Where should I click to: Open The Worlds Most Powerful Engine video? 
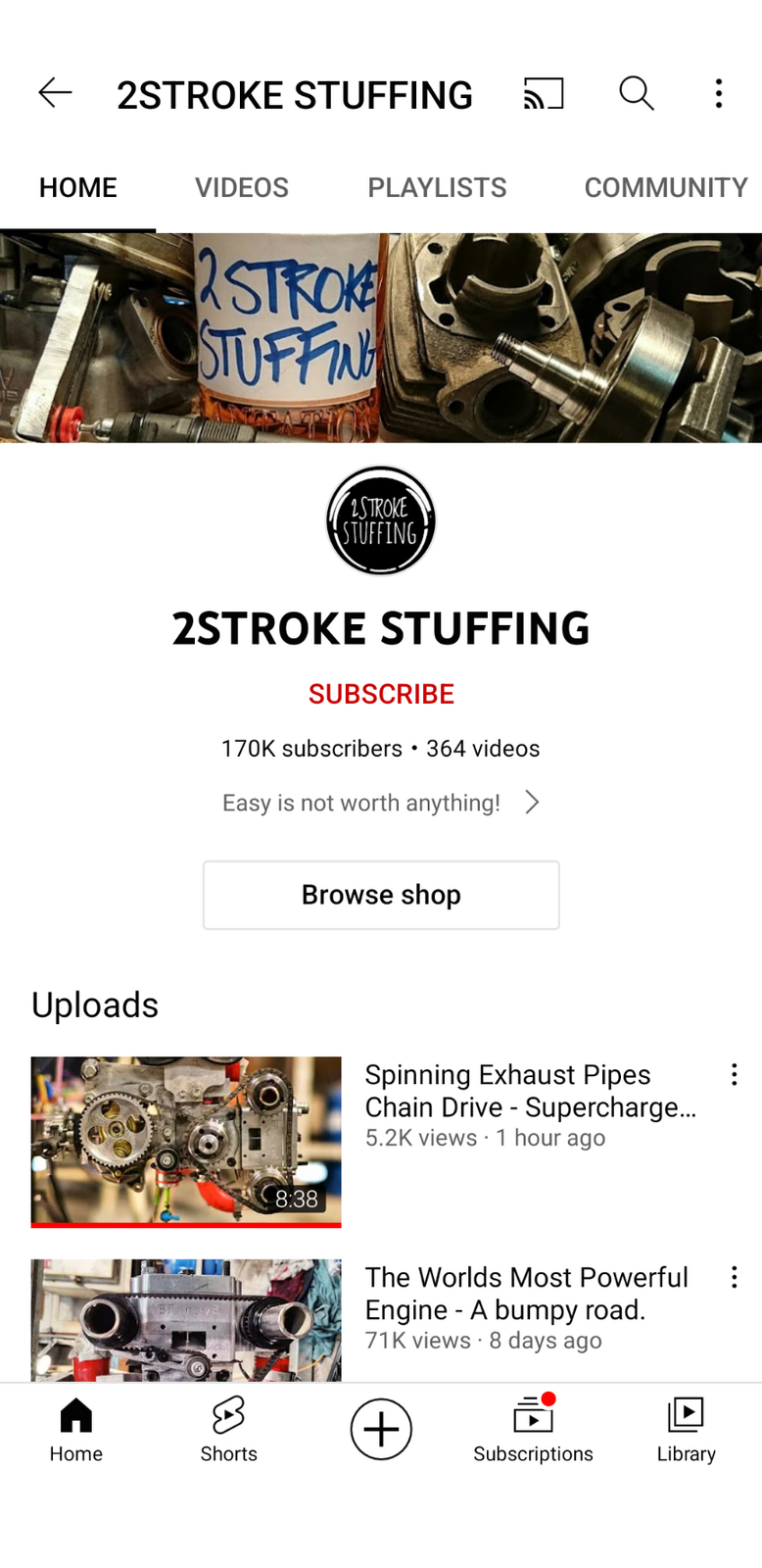click(x=186, y=1318)
